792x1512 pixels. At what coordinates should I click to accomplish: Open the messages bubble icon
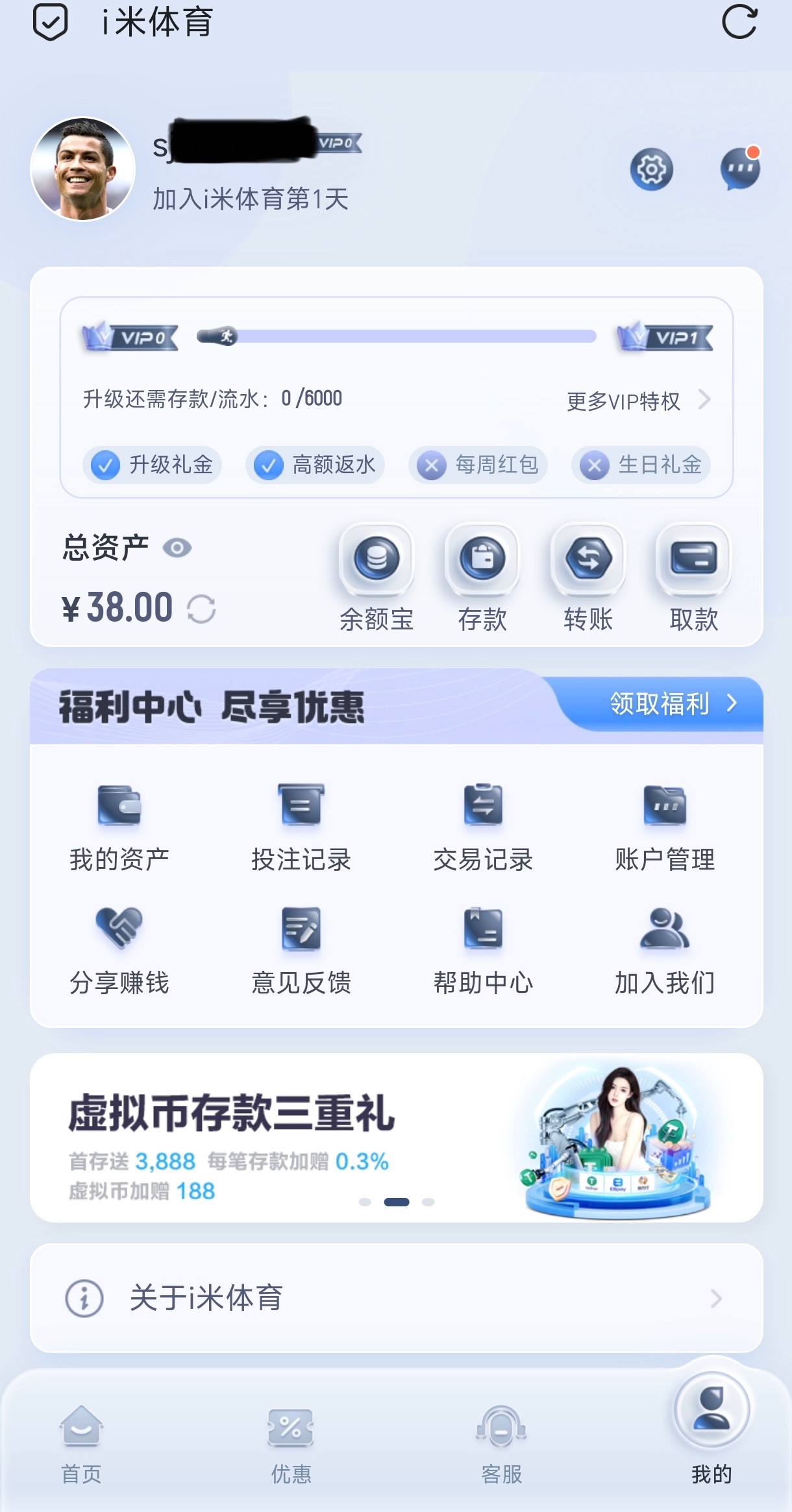pyautogui.click(x=740, y=169)
